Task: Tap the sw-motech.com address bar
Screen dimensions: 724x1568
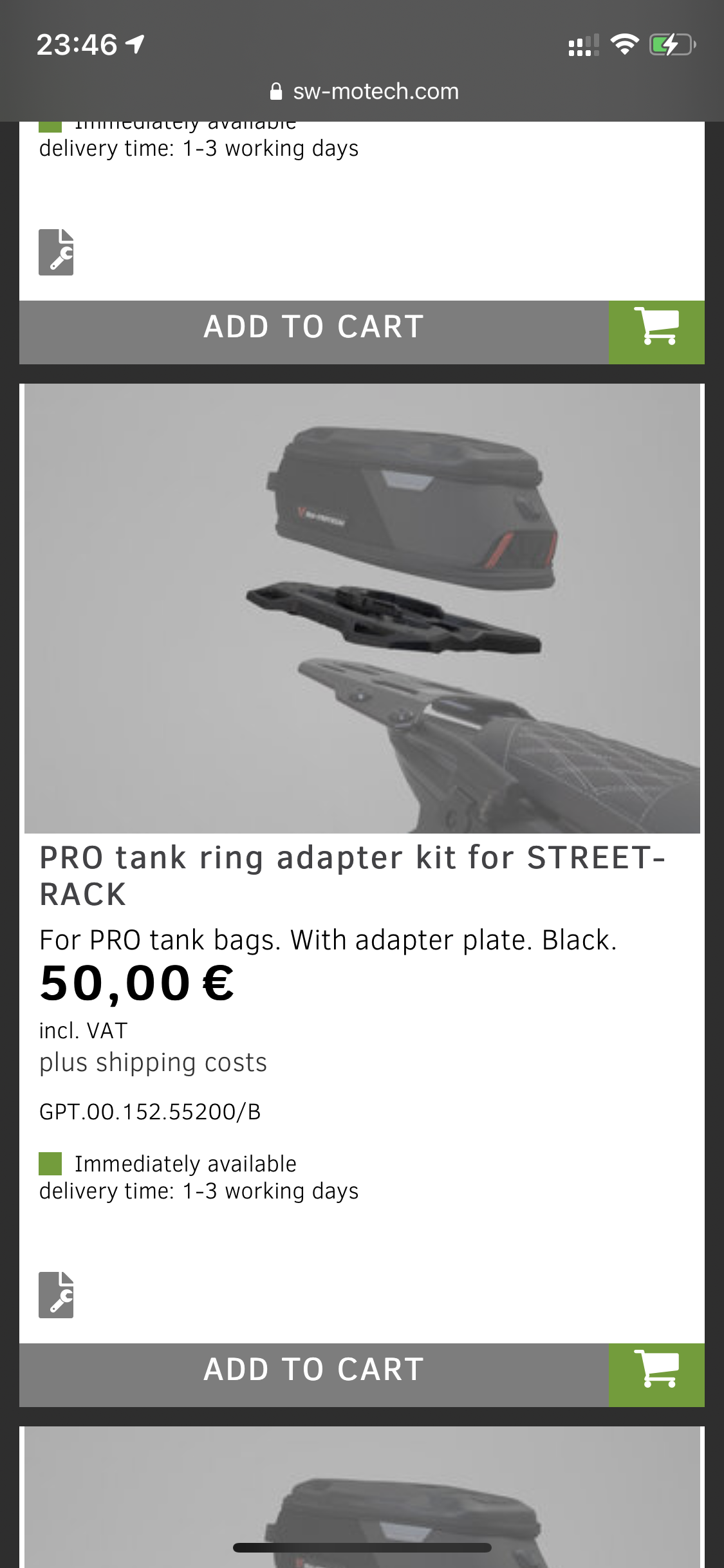Action: click(364, 91)
